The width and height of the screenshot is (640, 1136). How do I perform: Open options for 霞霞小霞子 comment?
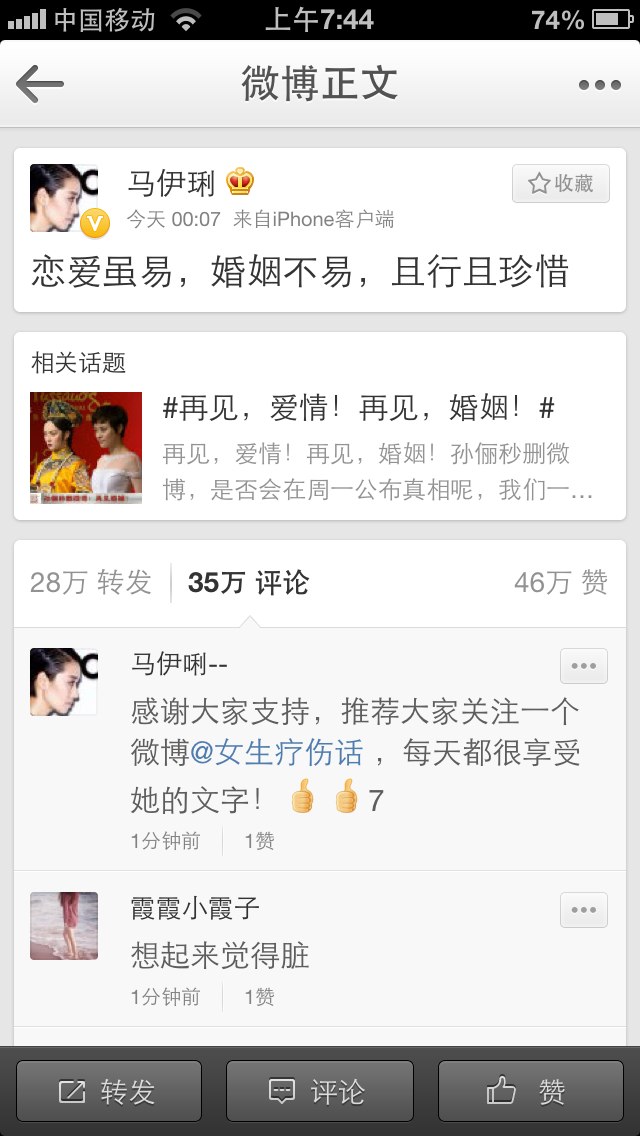tap(583, 910)
